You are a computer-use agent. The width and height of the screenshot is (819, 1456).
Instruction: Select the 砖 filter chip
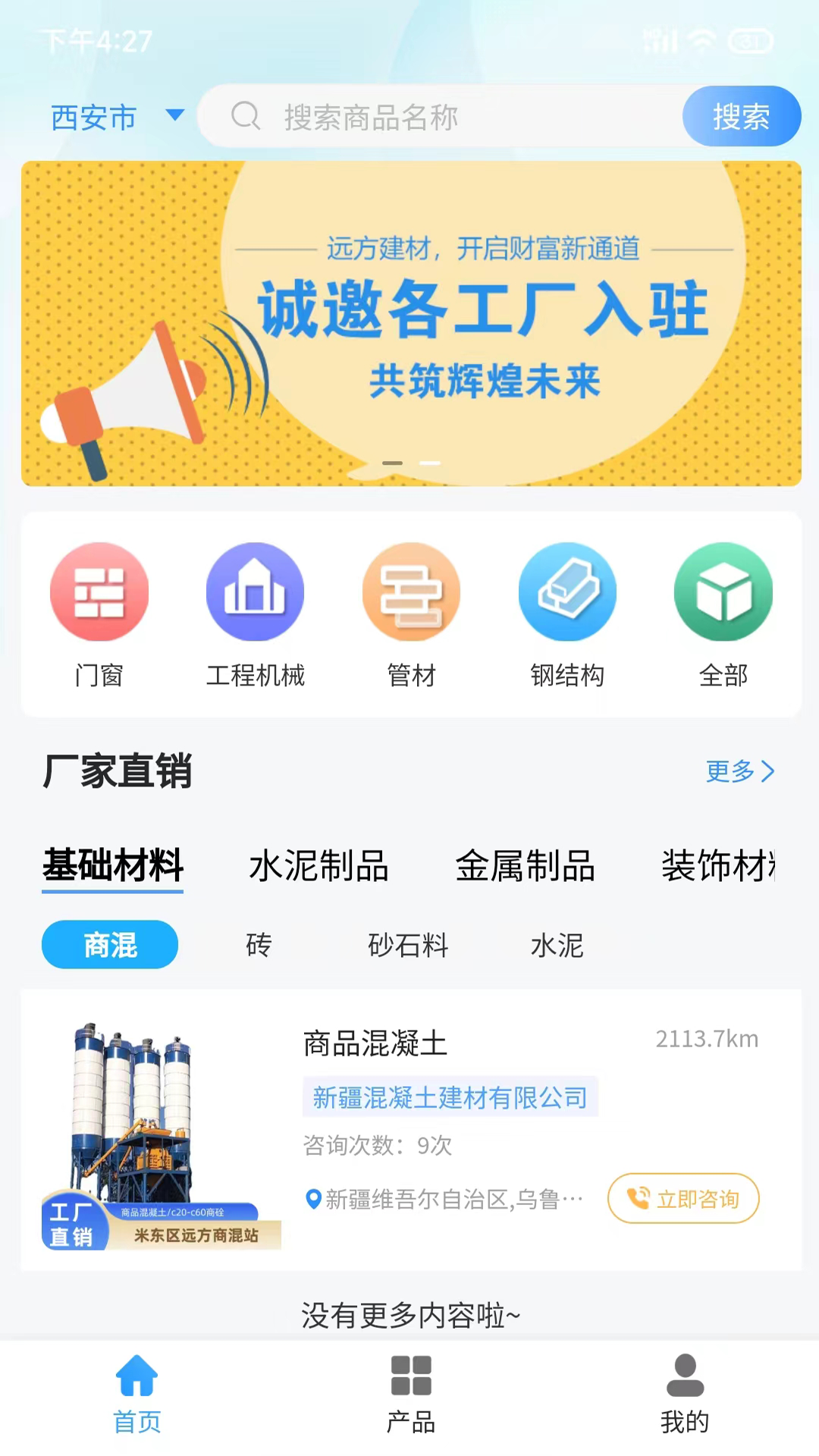259,945
